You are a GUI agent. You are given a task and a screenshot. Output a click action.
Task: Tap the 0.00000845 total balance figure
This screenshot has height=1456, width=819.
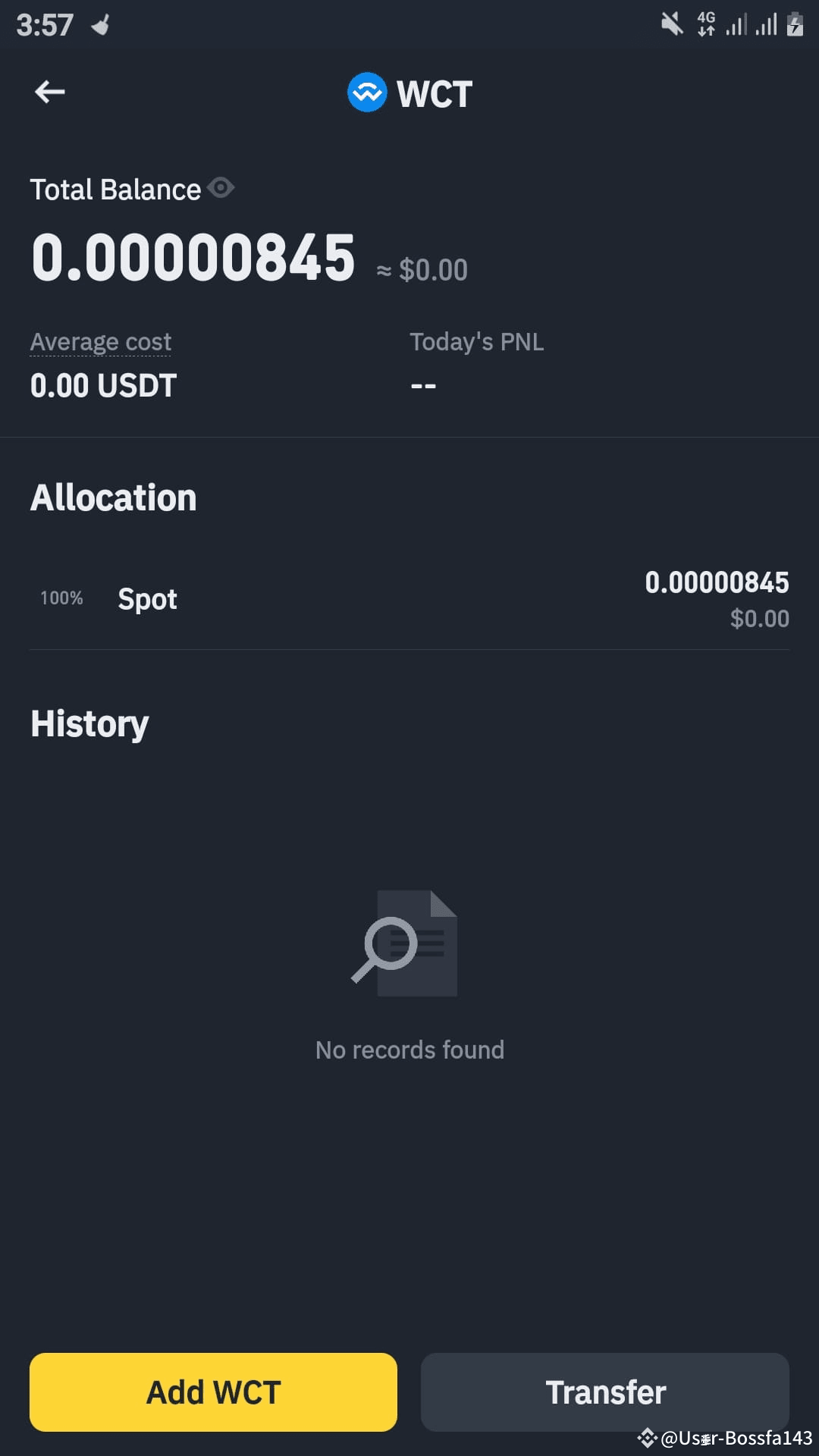(x=192, y=258)
